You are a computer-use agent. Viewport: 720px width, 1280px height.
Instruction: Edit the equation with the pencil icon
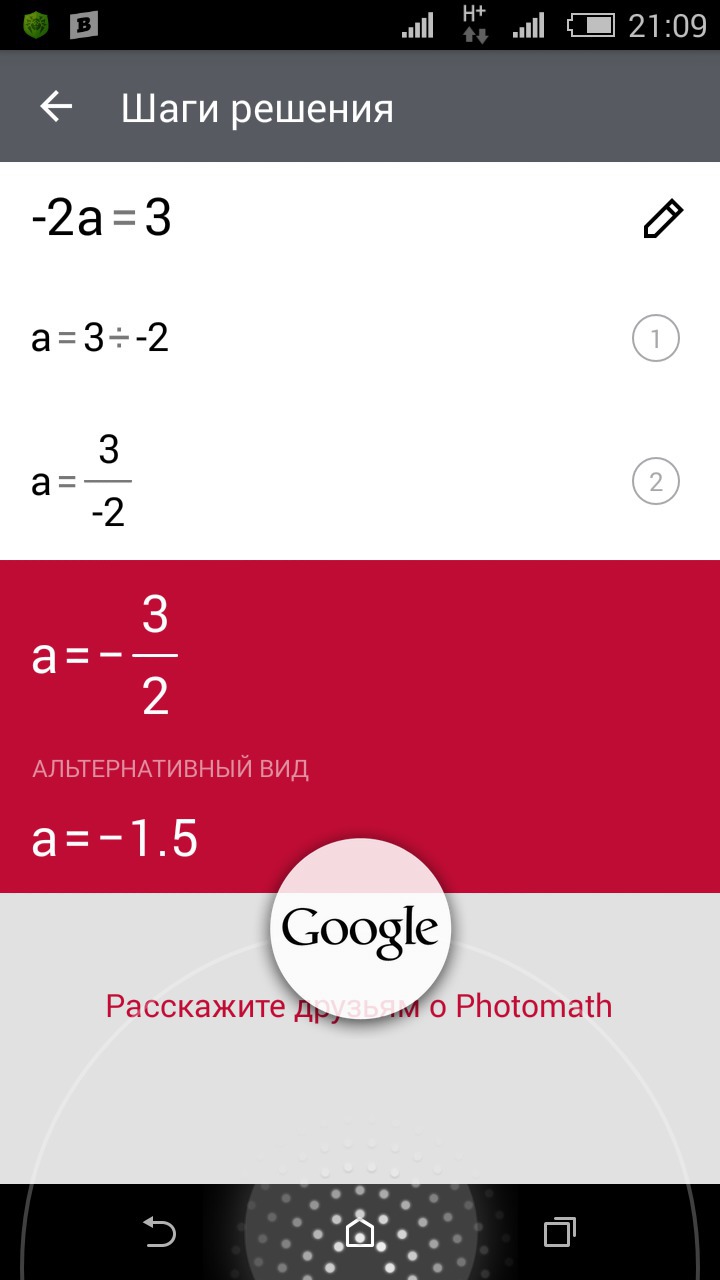(662, 219)
